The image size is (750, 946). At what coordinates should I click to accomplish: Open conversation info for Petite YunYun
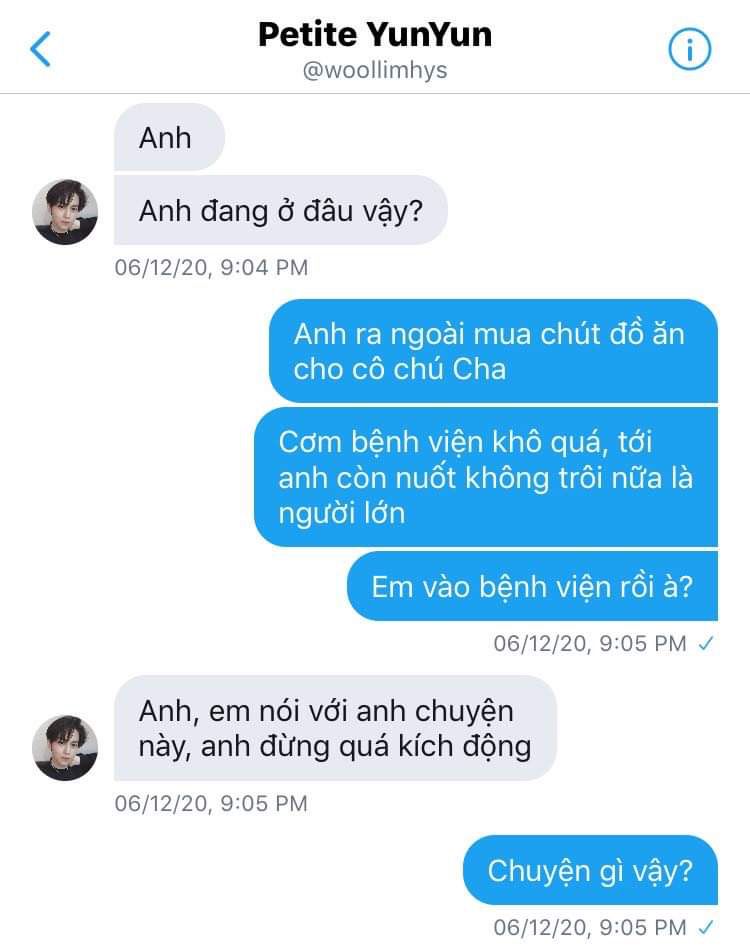coord(690,49)
